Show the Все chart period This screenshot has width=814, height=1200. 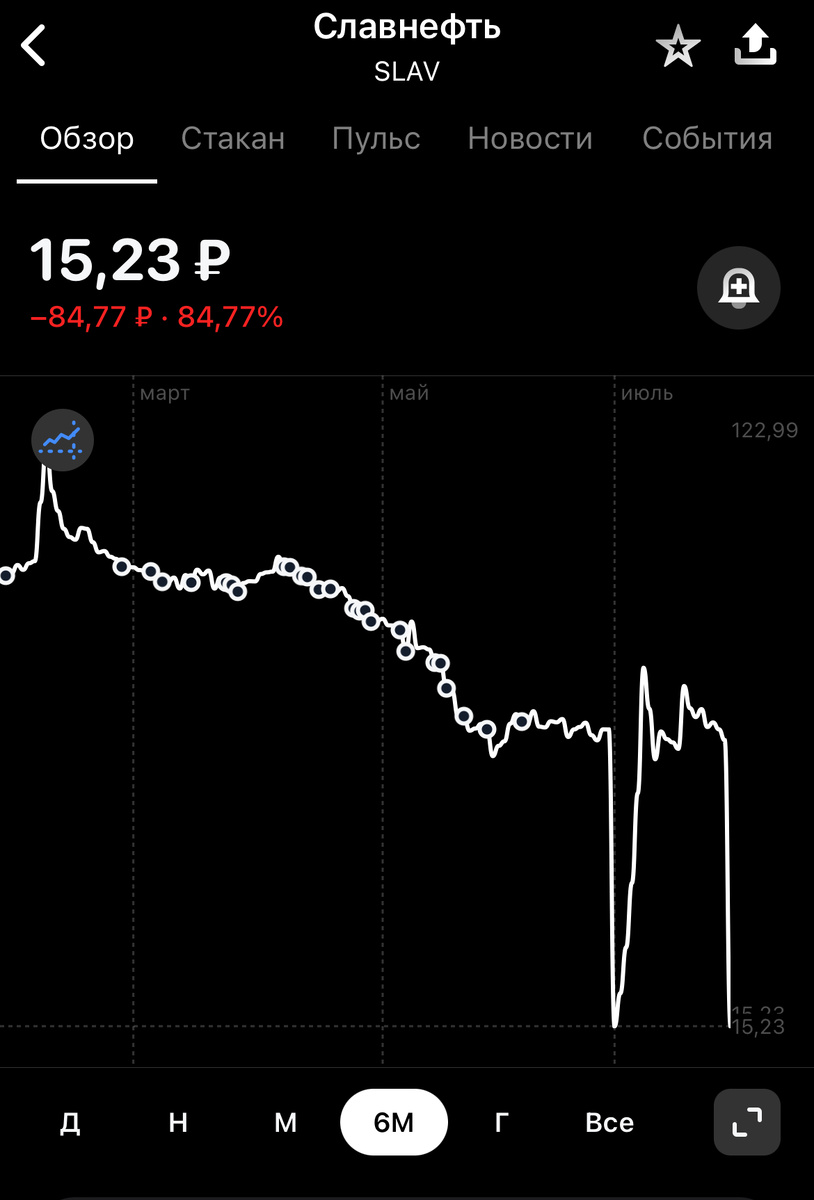point(609,1122)
